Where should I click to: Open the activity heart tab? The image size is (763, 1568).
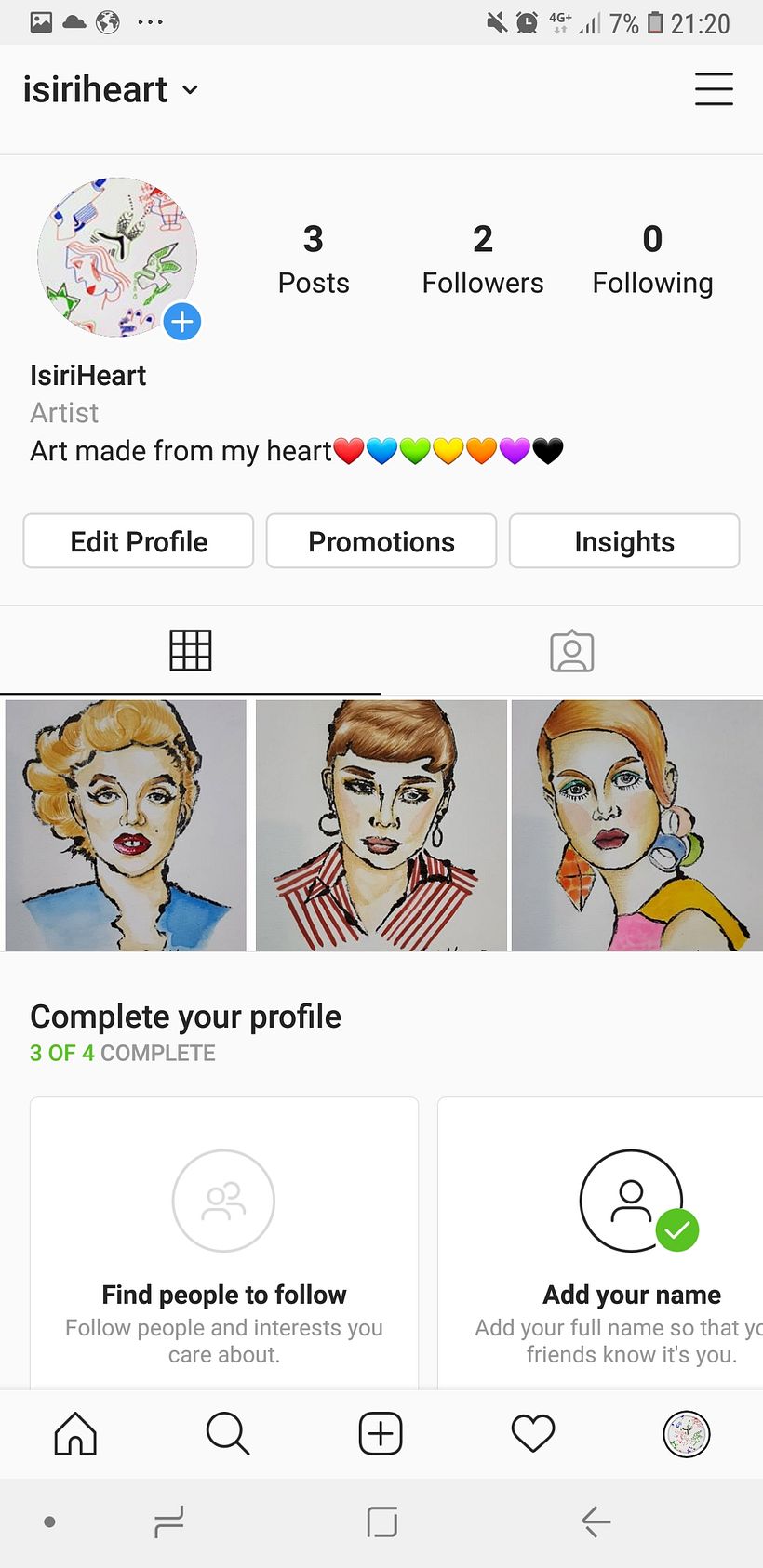point(533,1433)
